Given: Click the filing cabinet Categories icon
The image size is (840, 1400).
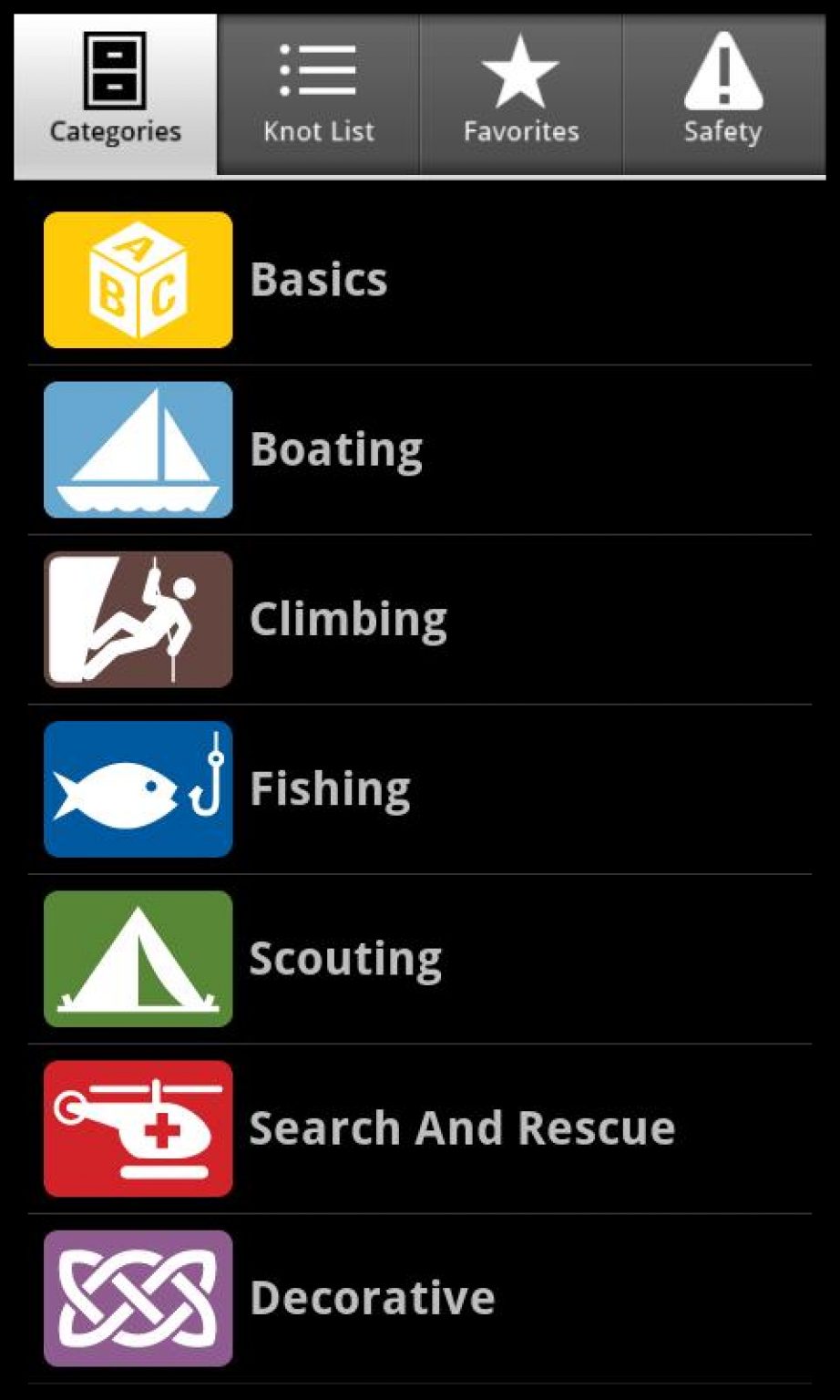Looking at the screenshot, I should click(115, 67).
